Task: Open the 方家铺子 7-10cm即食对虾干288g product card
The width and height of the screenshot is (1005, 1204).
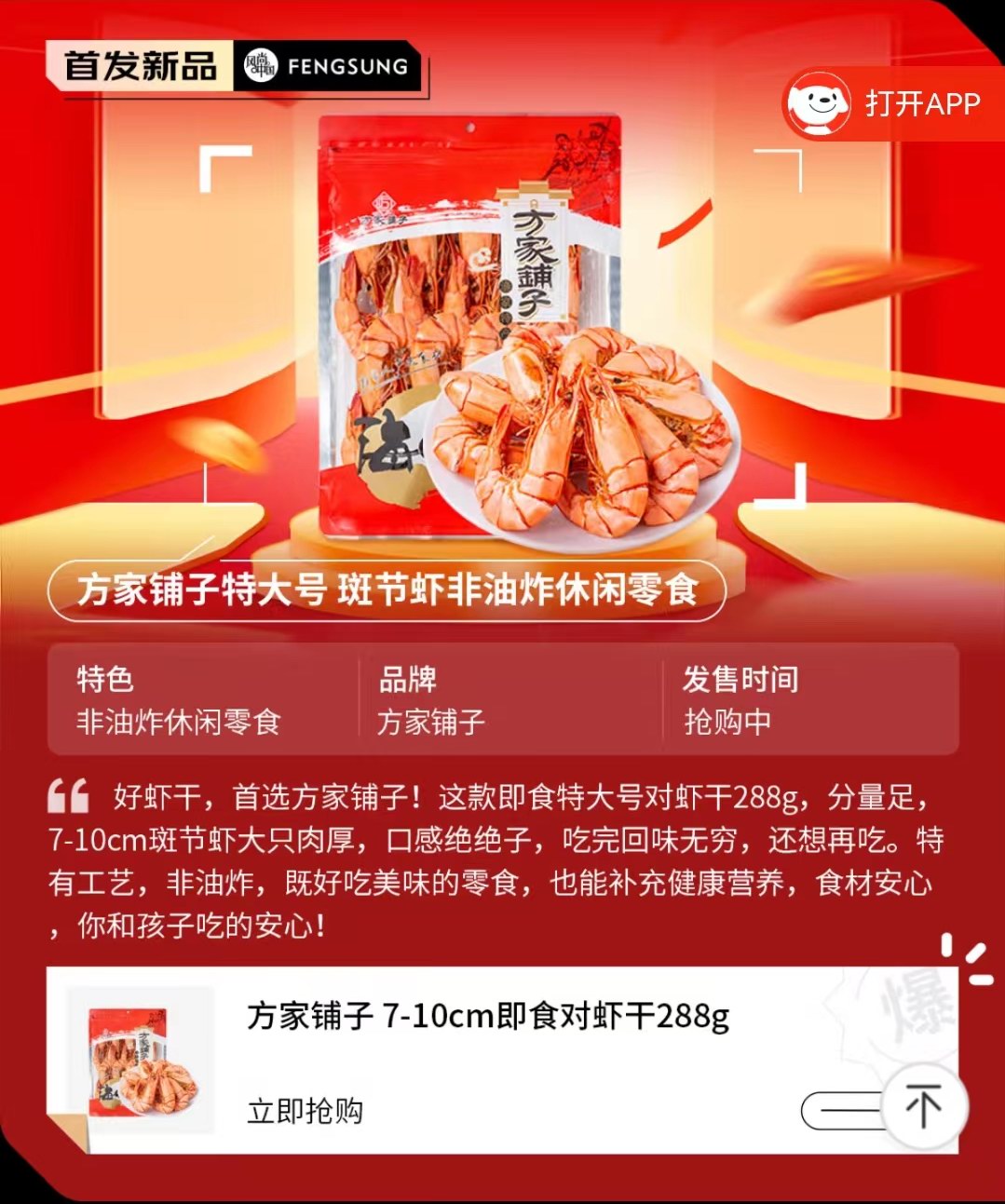Action: pos(487,1017)
